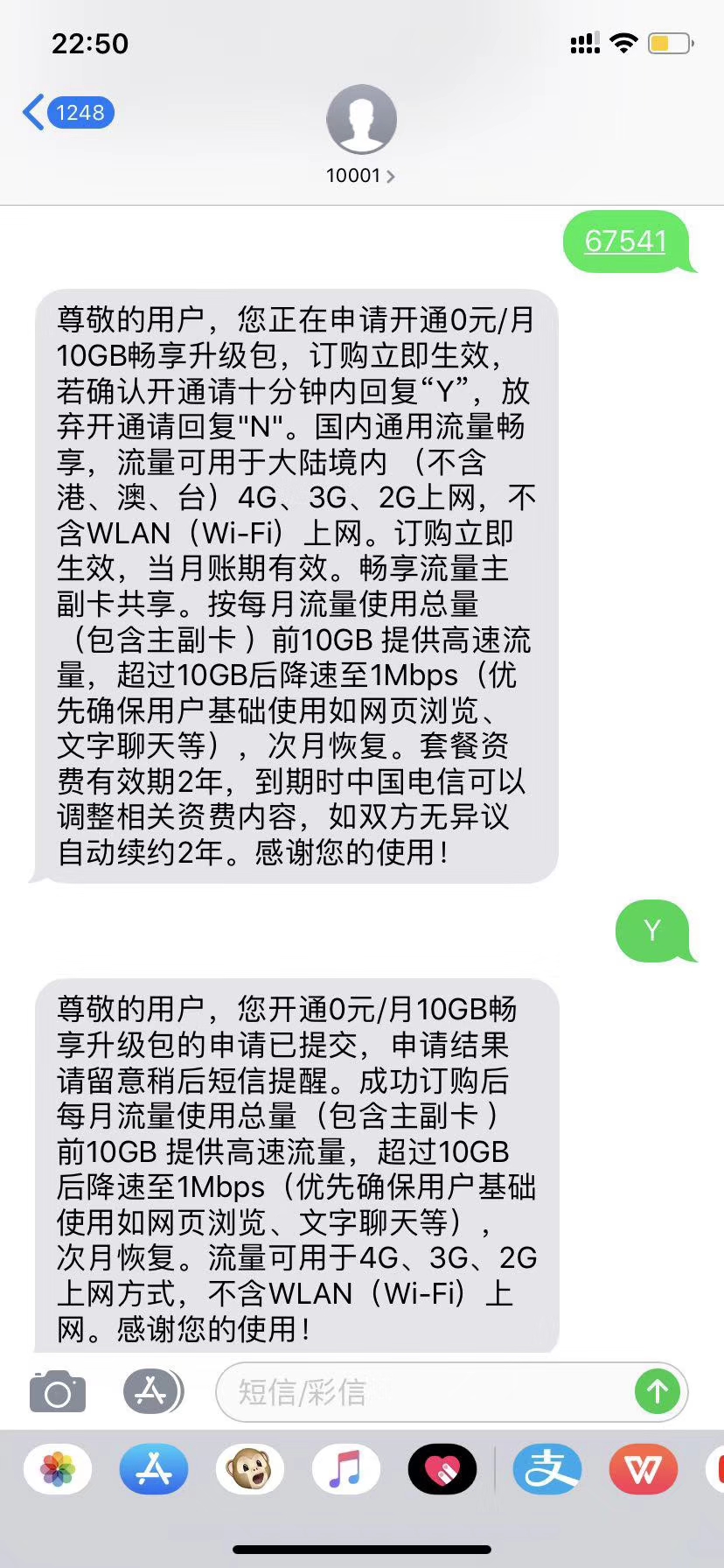
Task: Open the Animoji monkey app
Action: tap(250, 1469)
